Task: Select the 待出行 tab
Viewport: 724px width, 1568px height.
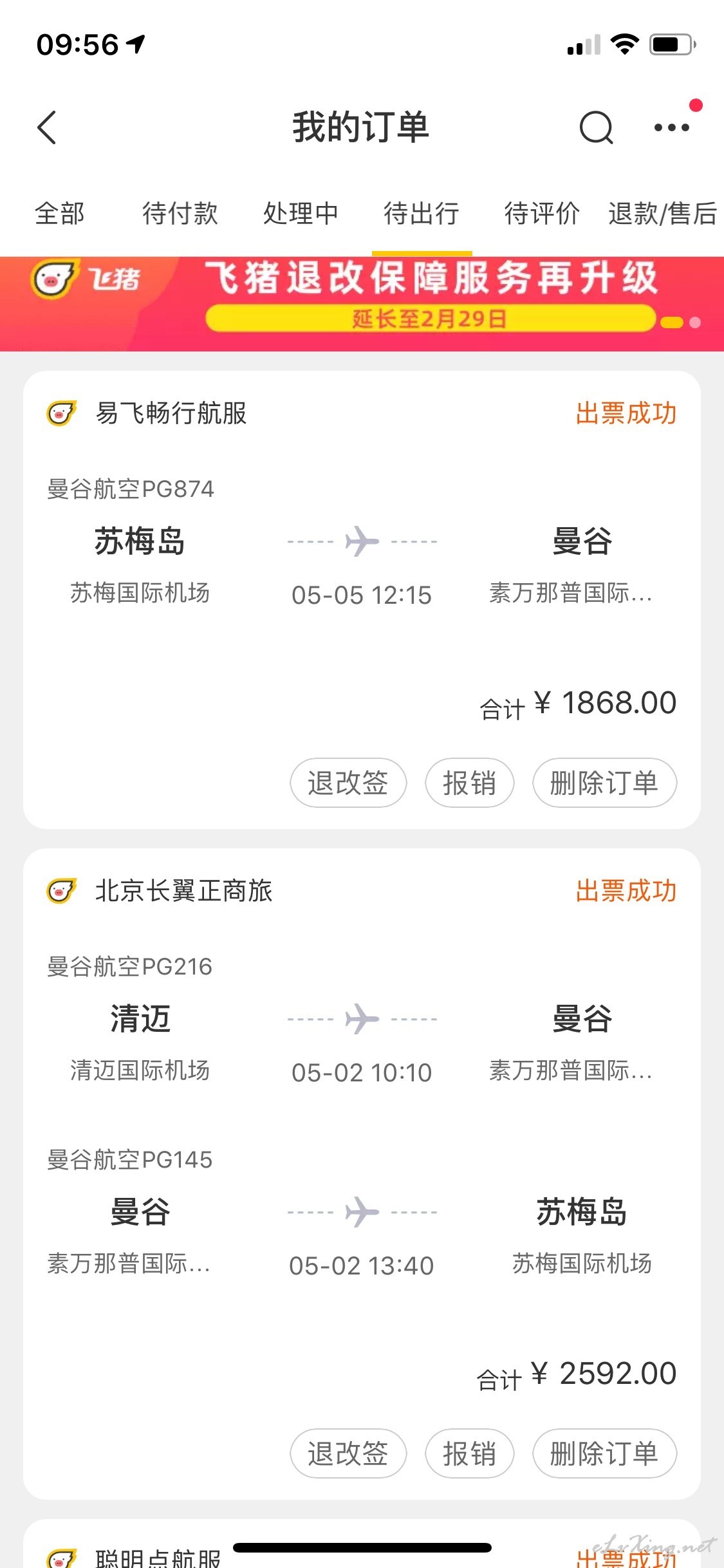Action: pyautogui.click(x=422, y=213)
